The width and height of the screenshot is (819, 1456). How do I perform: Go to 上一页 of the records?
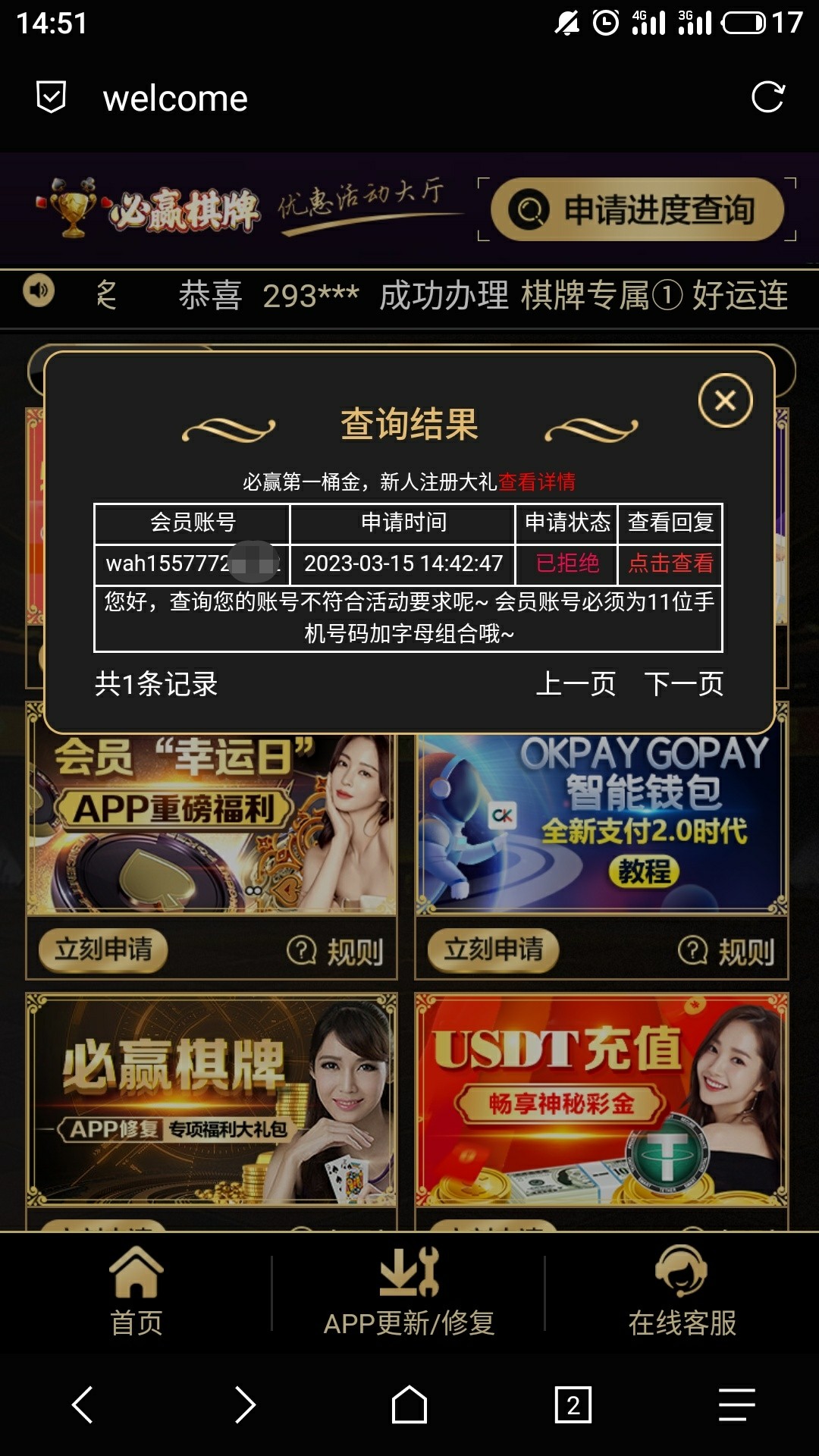(x=576, y=683)
